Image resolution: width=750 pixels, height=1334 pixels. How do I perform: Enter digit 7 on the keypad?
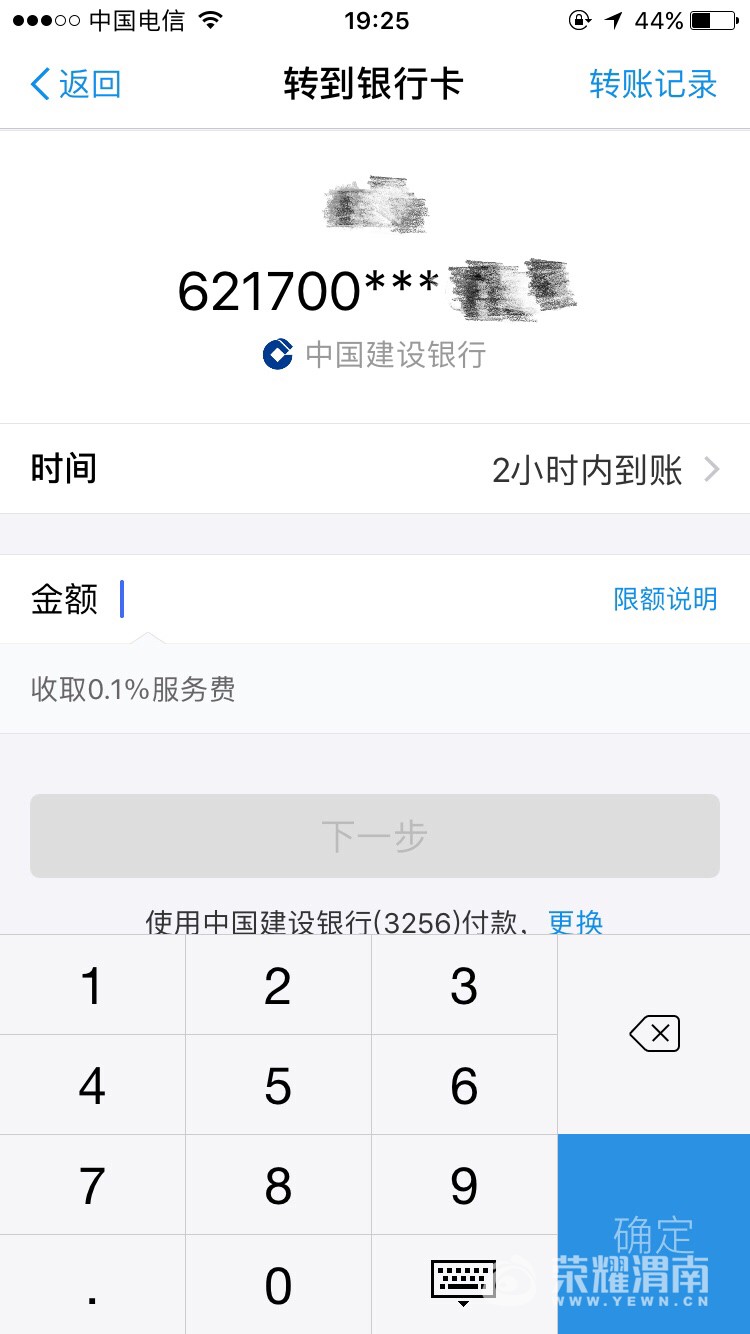(92, 1186)
